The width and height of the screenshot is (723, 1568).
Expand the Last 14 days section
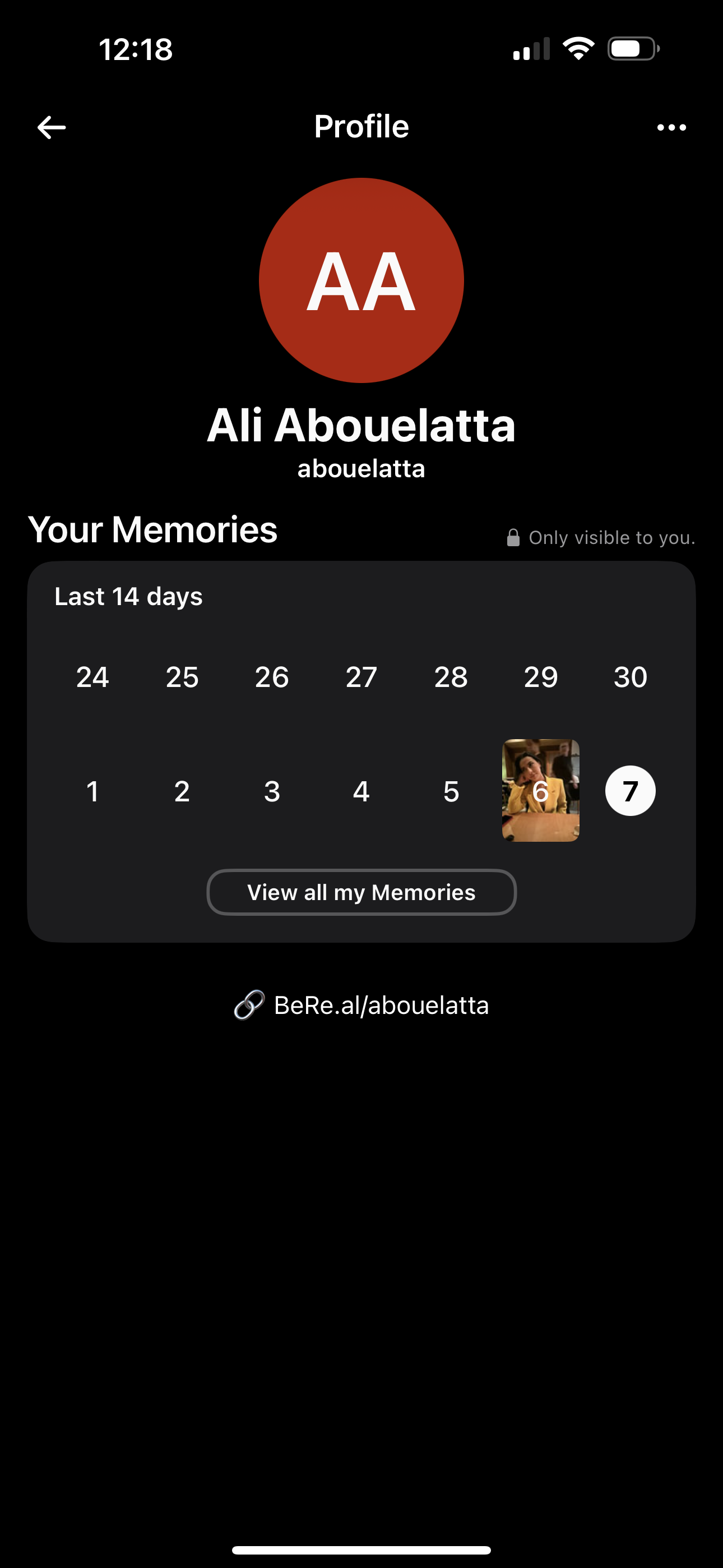pyautogui.click(x=128, y=596)
